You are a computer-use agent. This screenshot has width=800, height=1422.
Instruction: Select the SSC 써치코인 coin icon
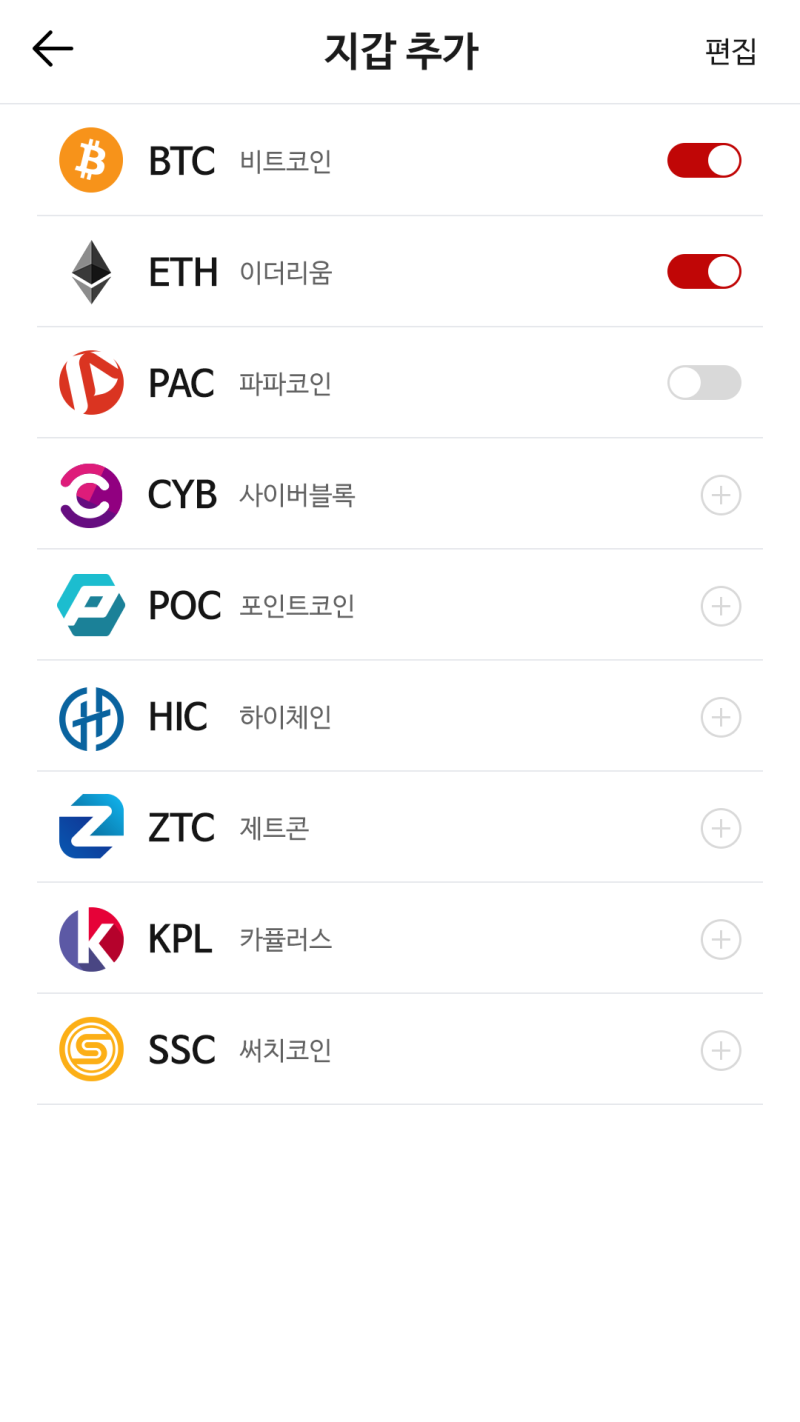[x=91, y=1050]
